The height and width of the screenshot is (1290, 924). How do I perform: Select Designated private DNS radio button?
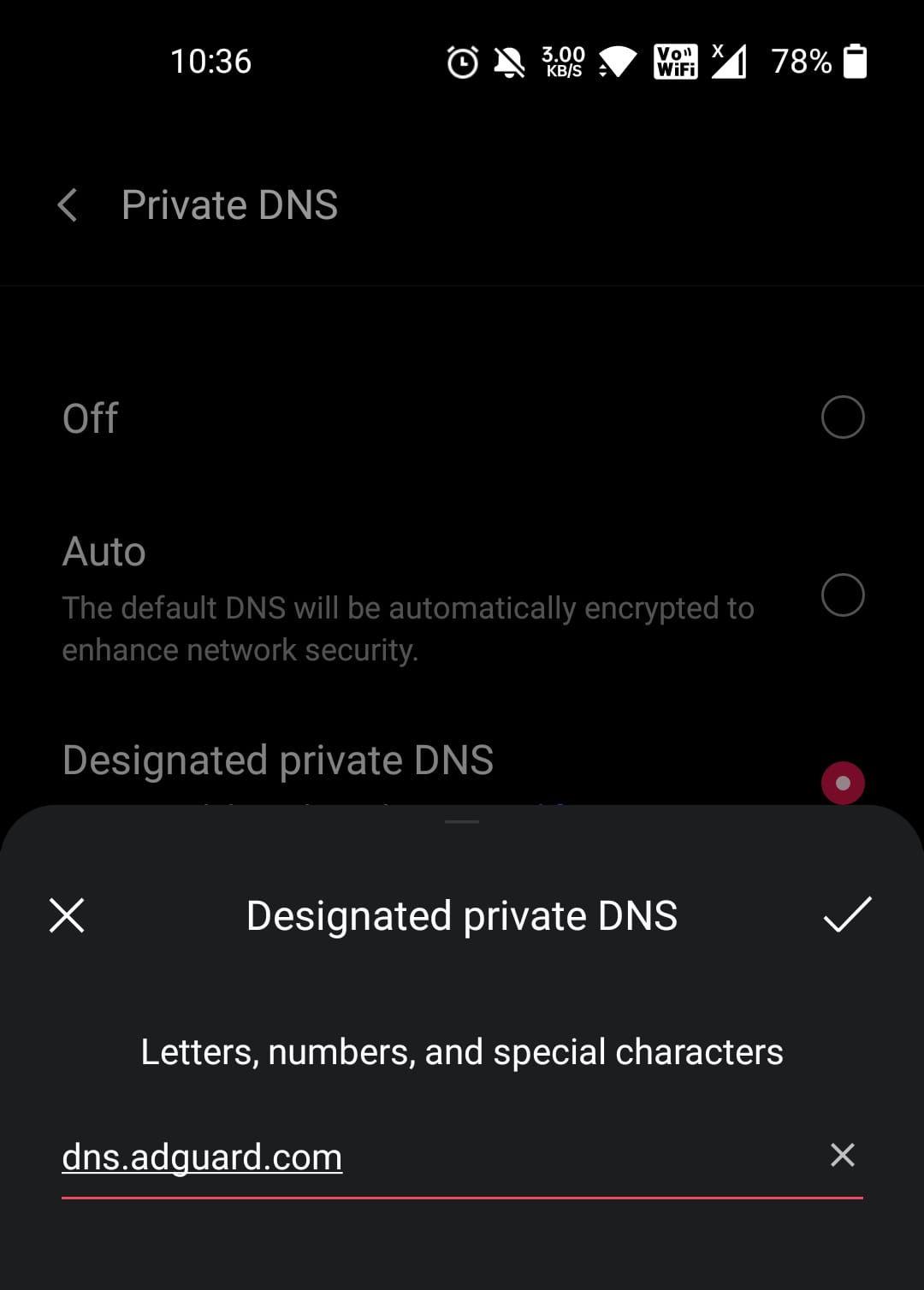(x=842, y=782)
